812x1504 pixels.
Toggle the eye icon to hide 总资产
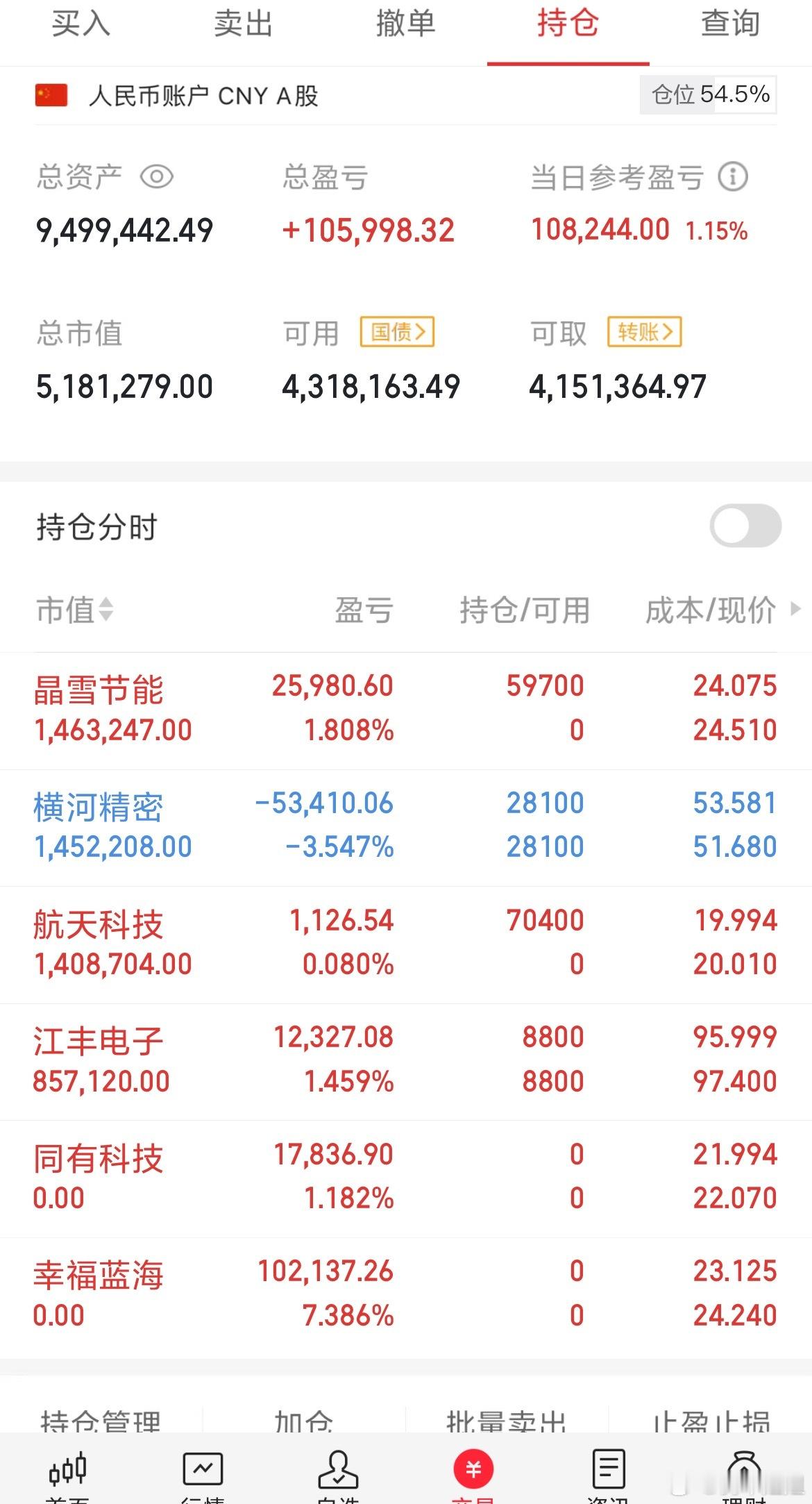pos(158,177)
